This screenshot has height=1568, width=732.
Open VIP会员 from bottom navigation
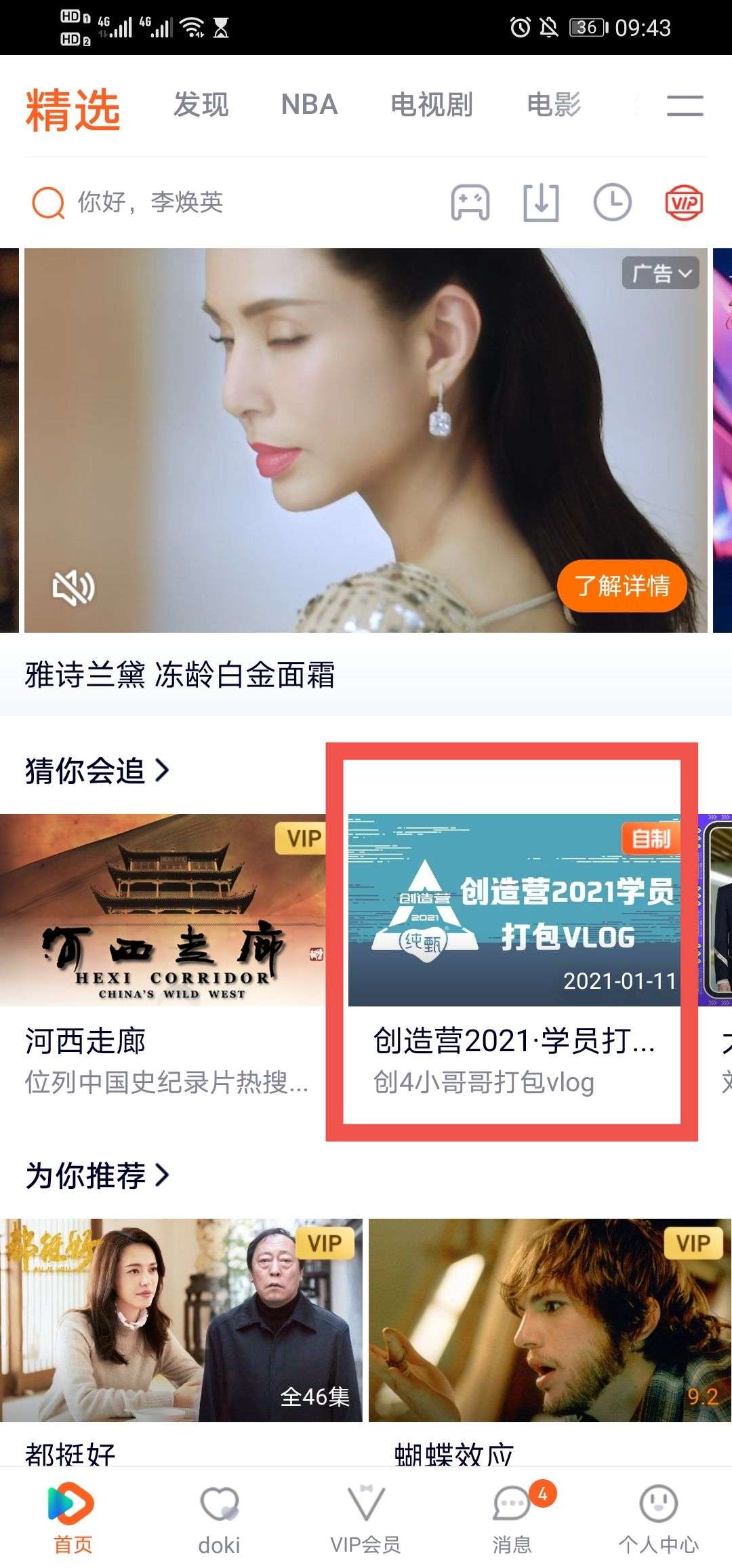pos(366,1515)
